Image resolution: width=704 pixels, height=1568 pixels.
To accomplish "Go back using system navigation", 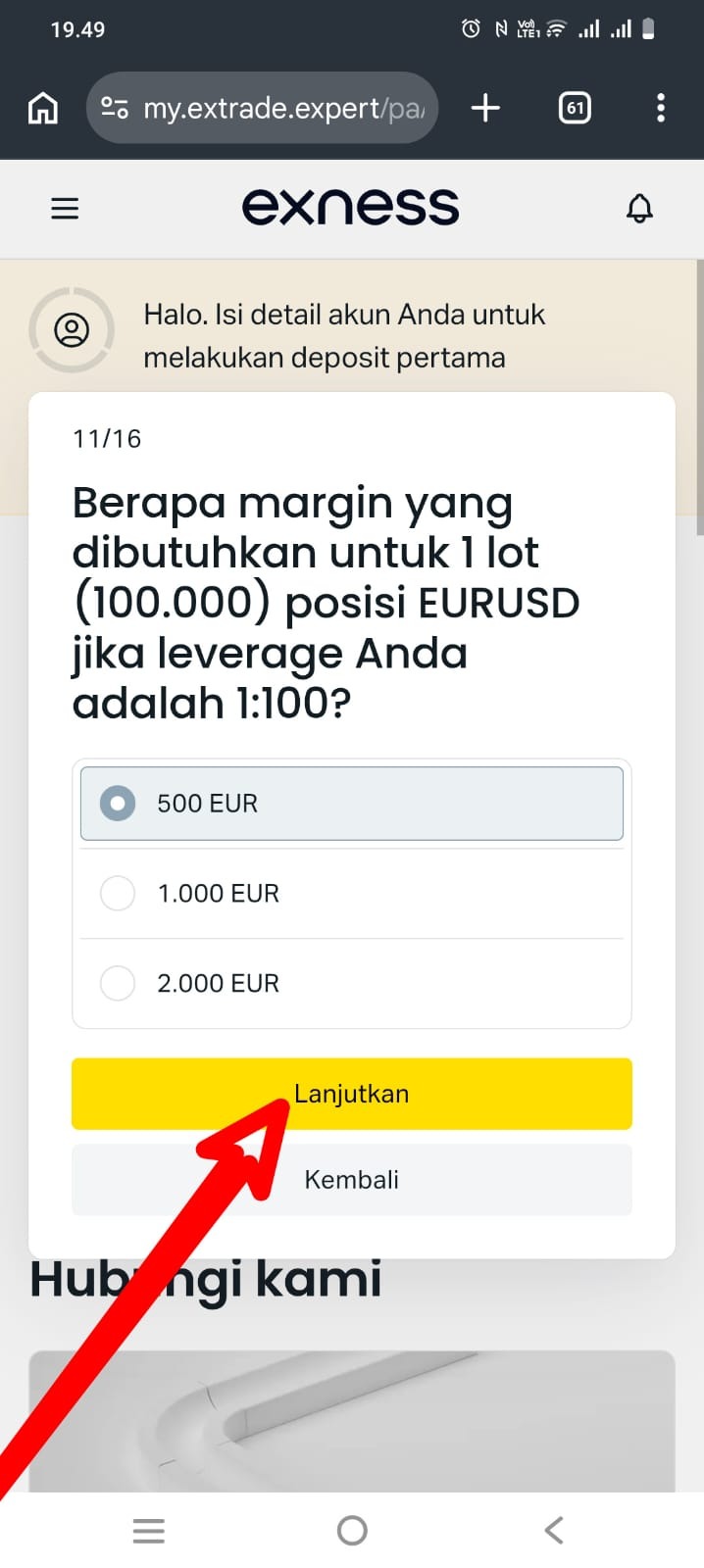I will click(554, 1530).
